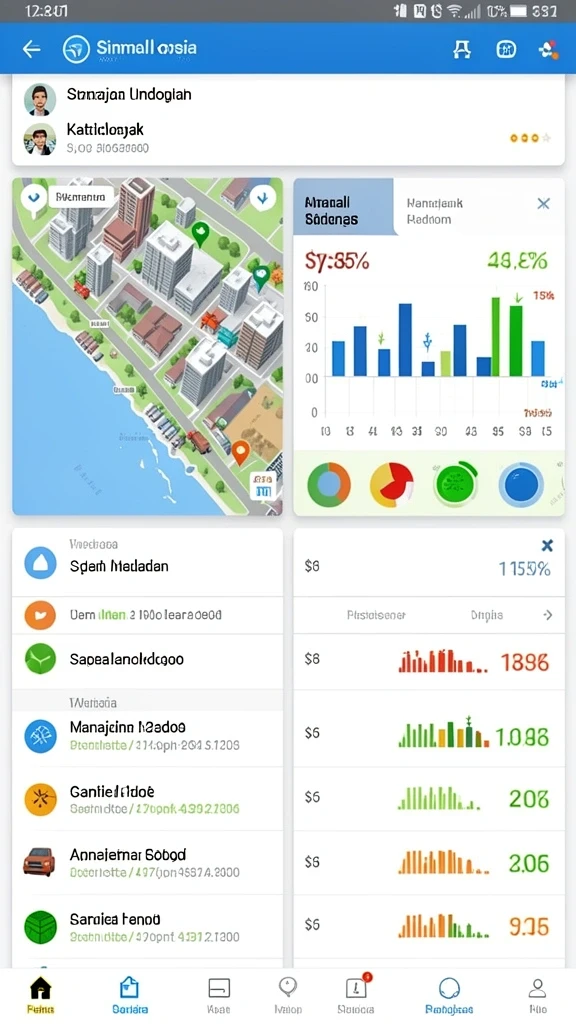Open the Manajeinn Nsadoe row
Screen dimensions: 576x1024
[x=148, y=735]
